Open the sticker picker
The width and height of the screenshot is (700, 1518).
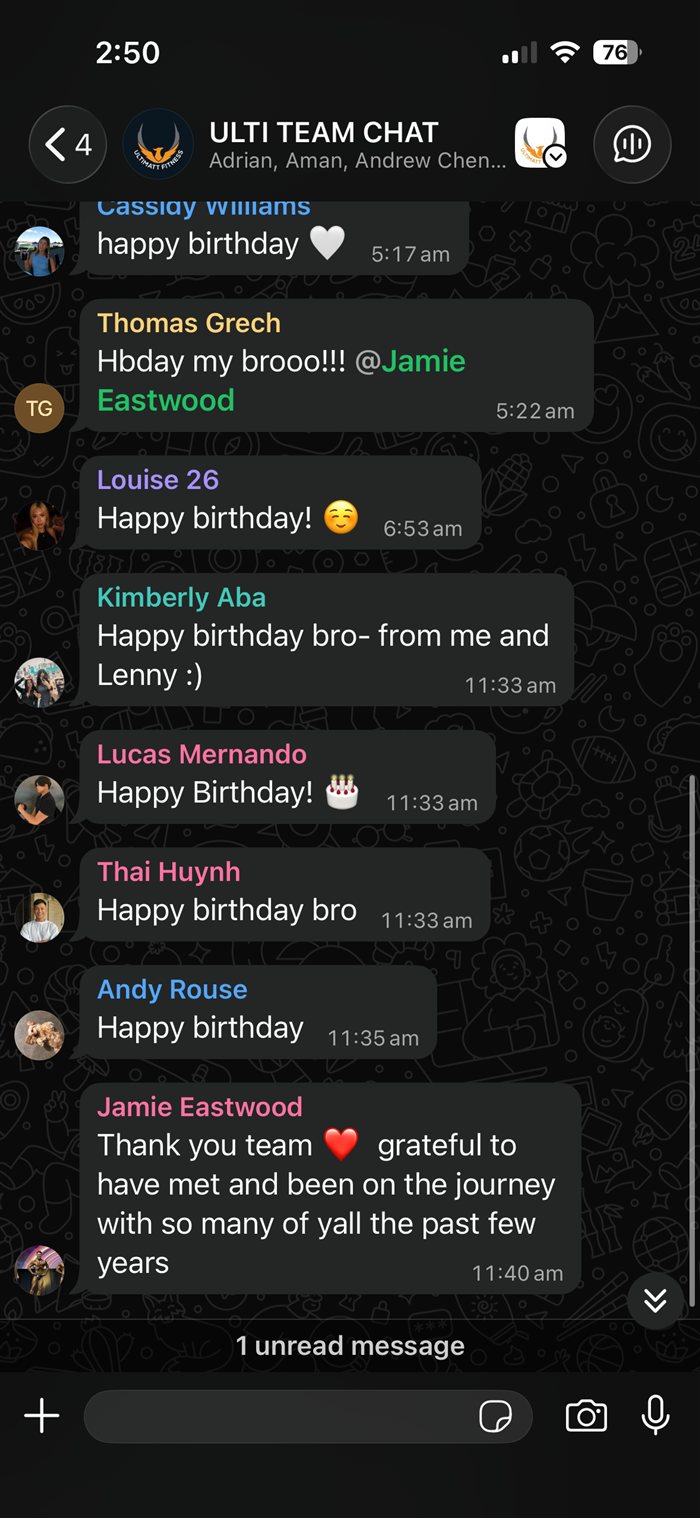click(496, 1416)
